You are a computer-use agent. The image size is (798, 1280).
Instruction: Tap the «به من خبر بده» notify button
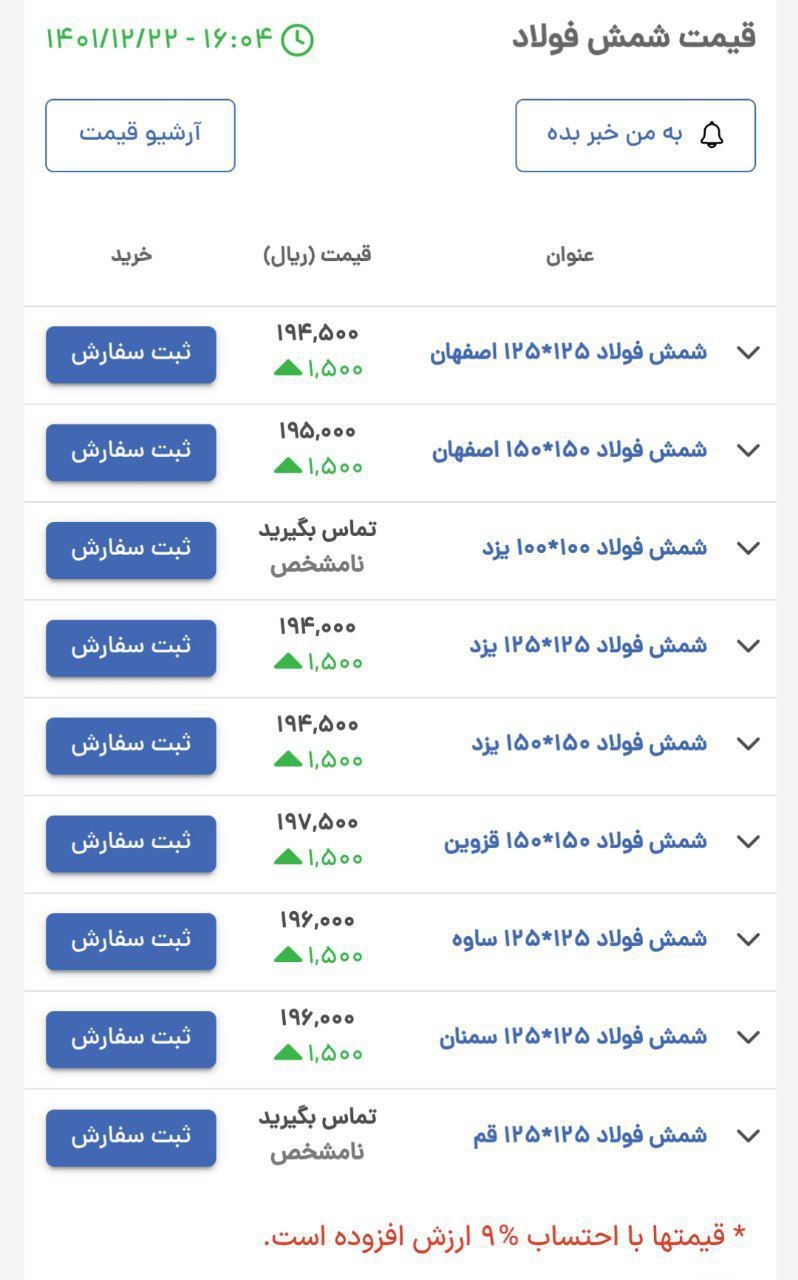click(635, 135)
